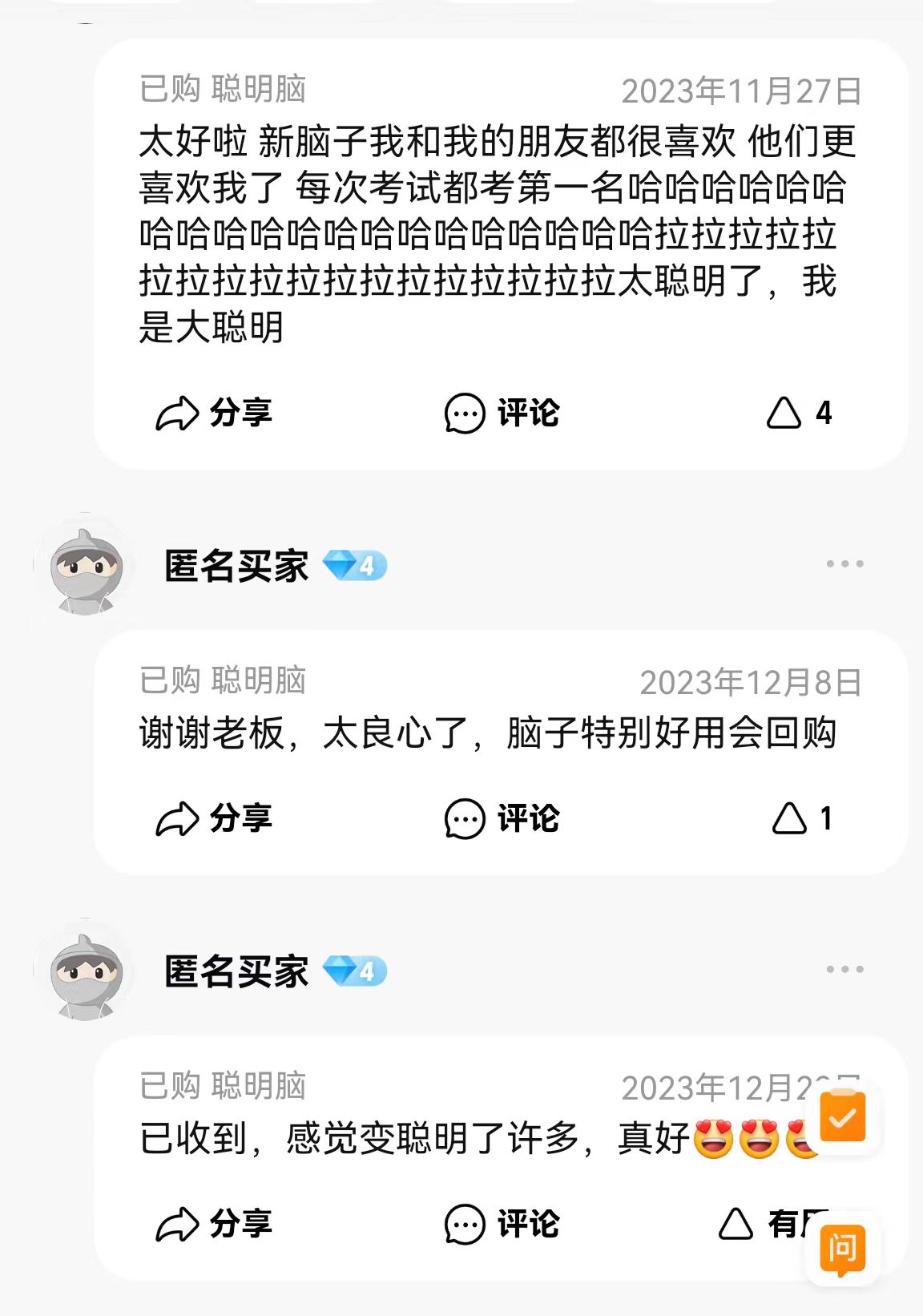Share the November 27 review
The height and width of the screenshot is (1316, 923).
click(x=214, y=414)
